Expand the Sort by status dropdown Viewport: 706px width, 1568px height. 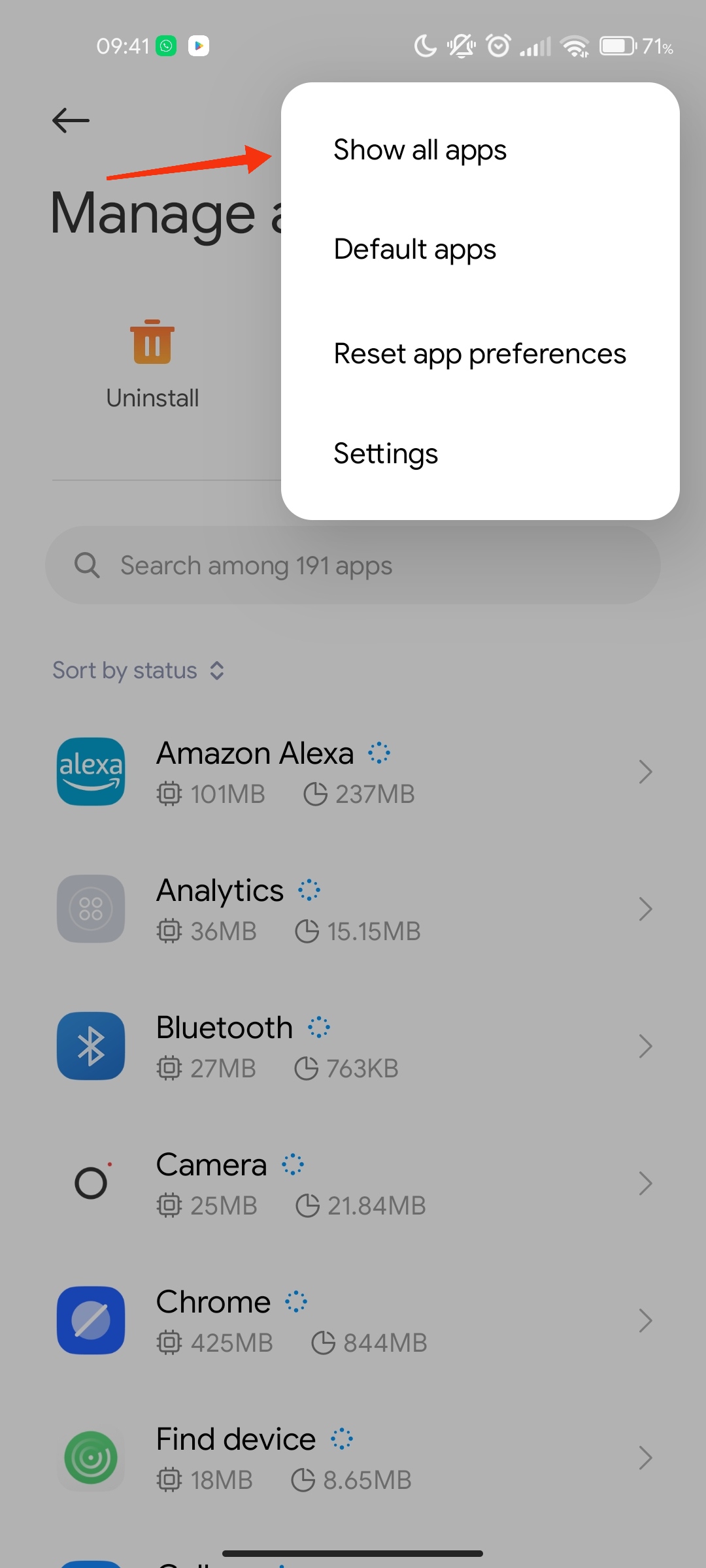point(139,670)
